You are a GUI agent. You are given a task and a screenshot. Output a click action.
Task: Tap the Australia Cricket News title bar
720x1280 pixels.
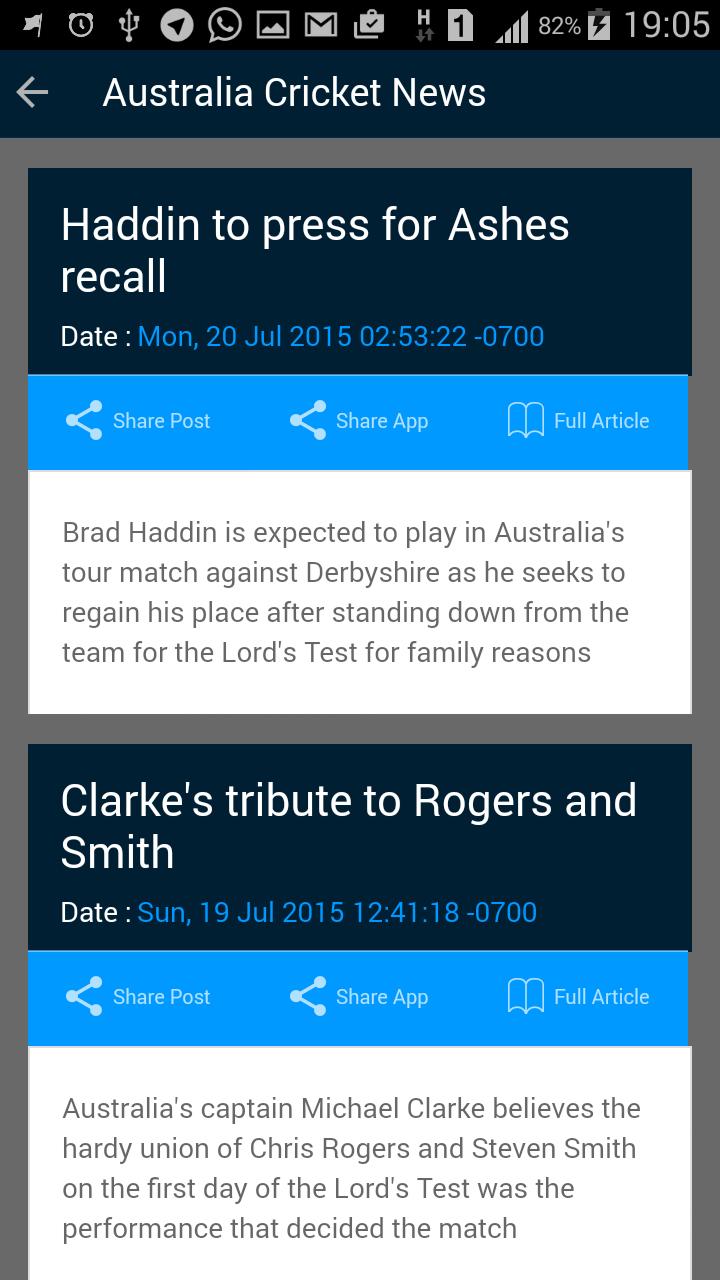tap(293, 91)
